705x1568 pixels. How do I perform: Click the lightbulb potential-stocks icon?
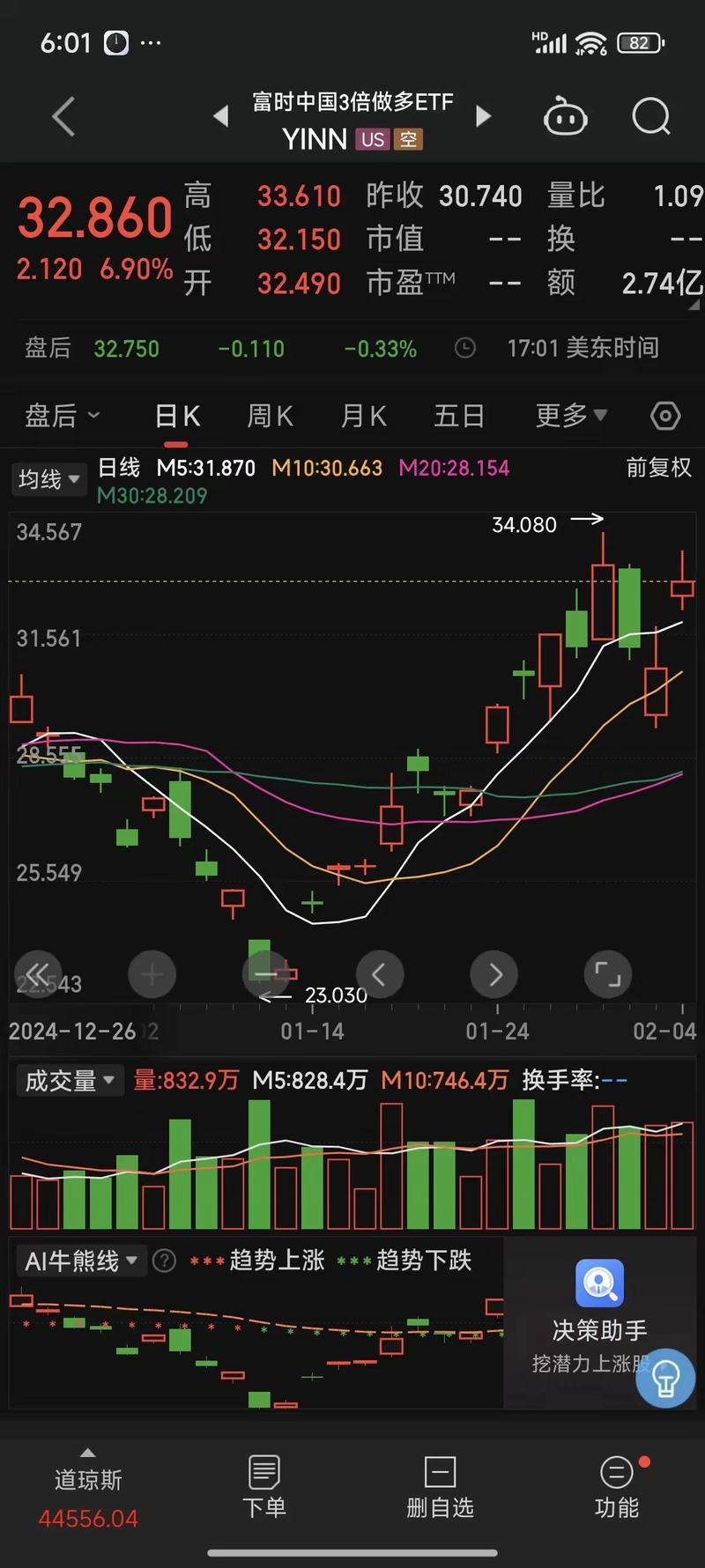click(665, 1378)
